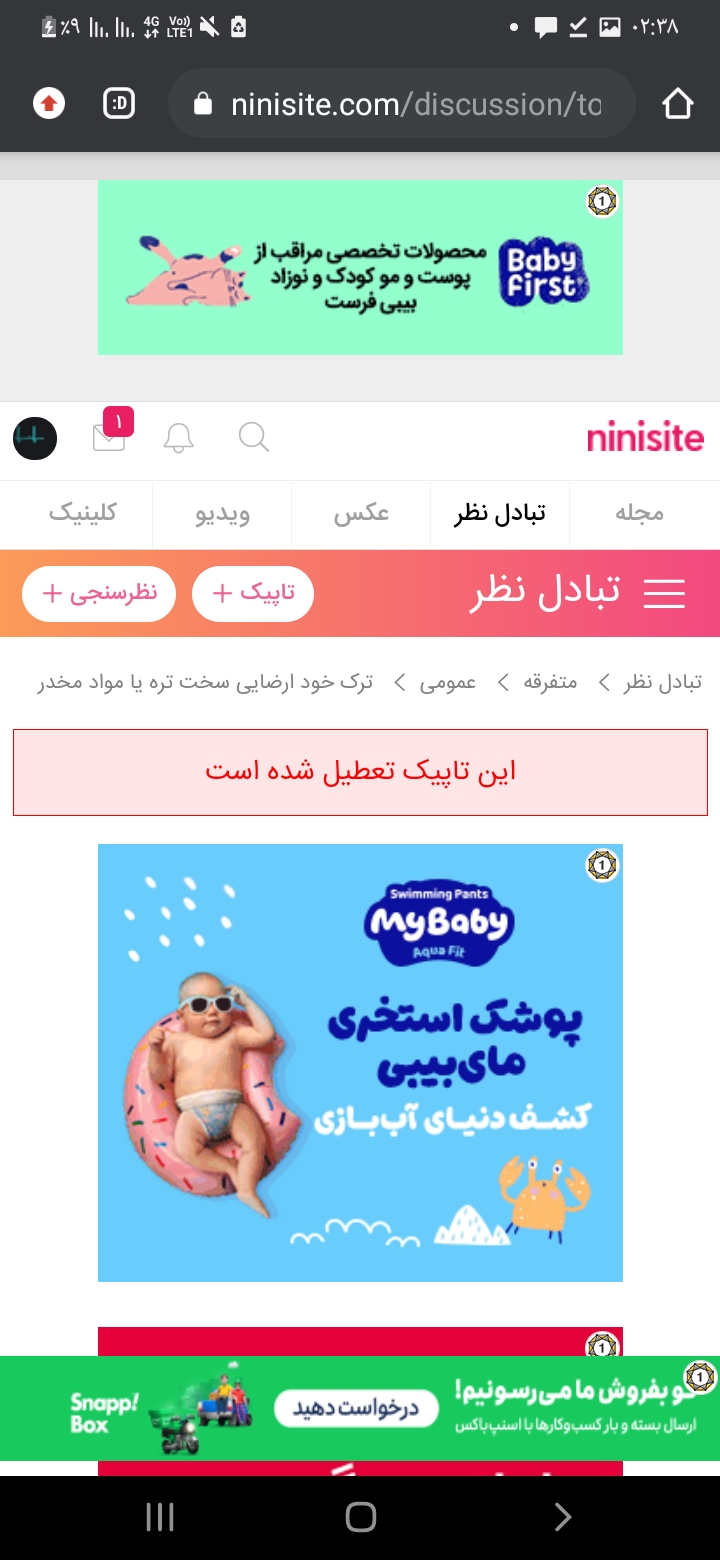Open the ninisite search icon
Screen dimensions: 720x1560
click(254, 437)
